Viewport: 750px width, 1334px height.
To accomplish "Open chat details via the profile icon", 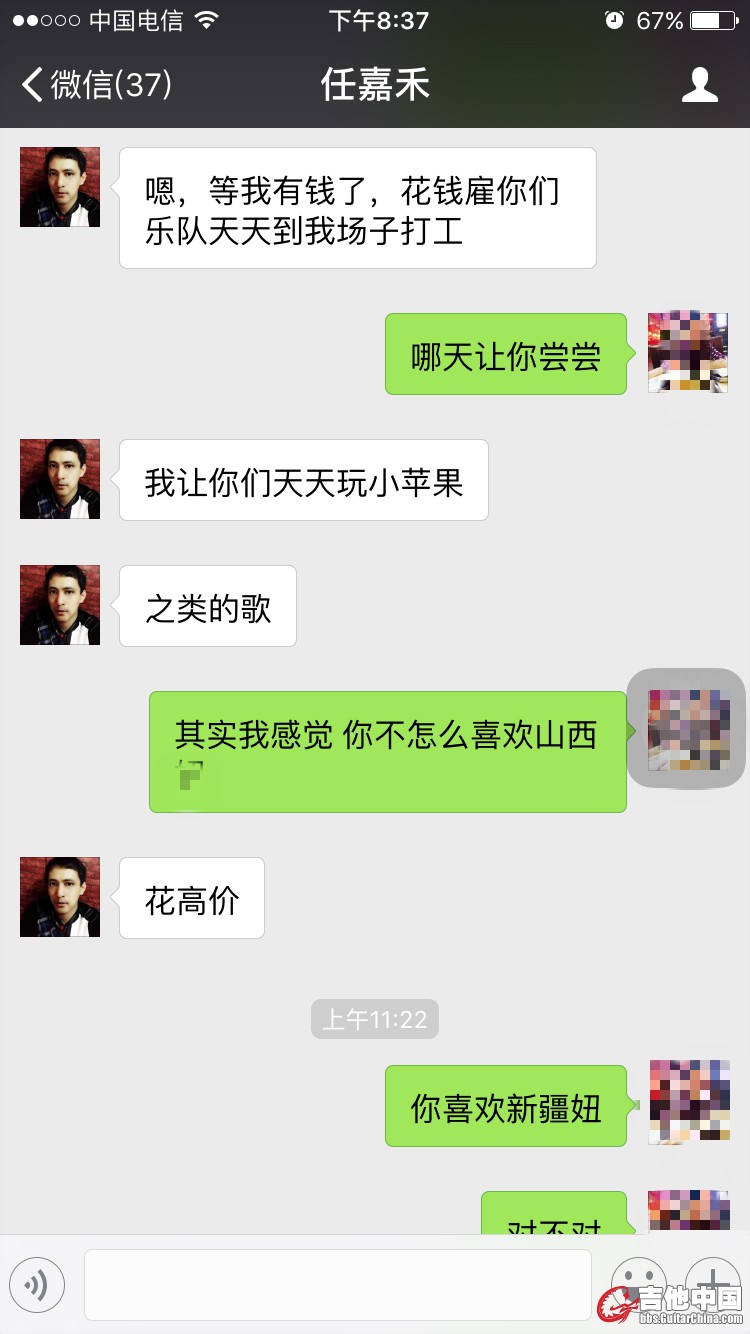I will 699,85.
